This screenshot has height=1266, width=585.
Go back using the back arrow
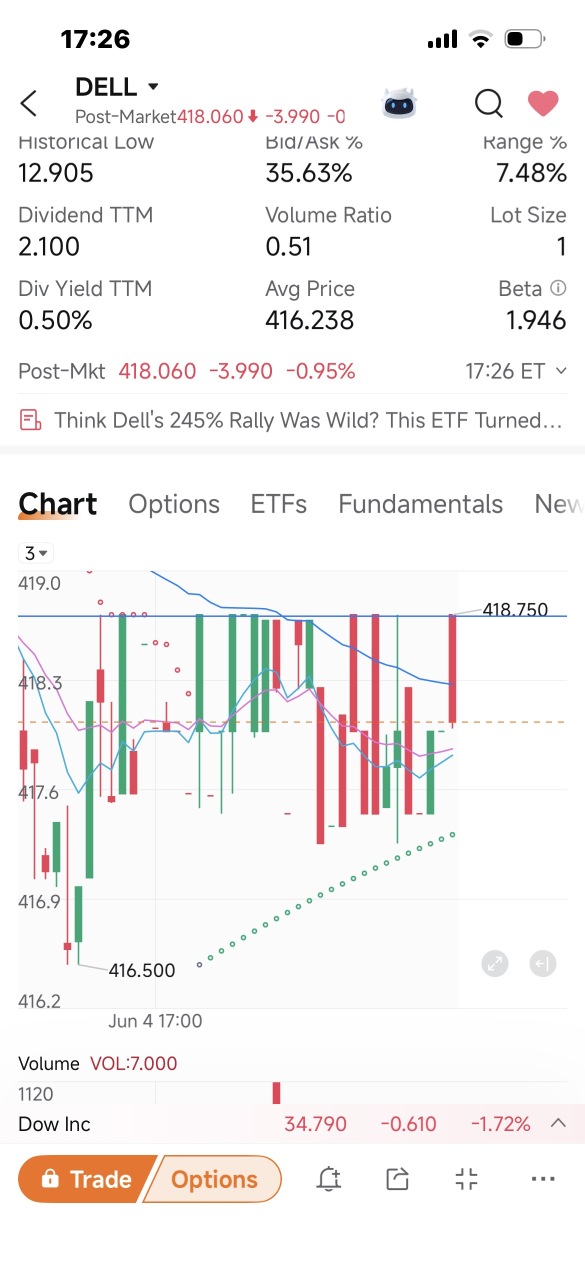[x=29, y=102]
